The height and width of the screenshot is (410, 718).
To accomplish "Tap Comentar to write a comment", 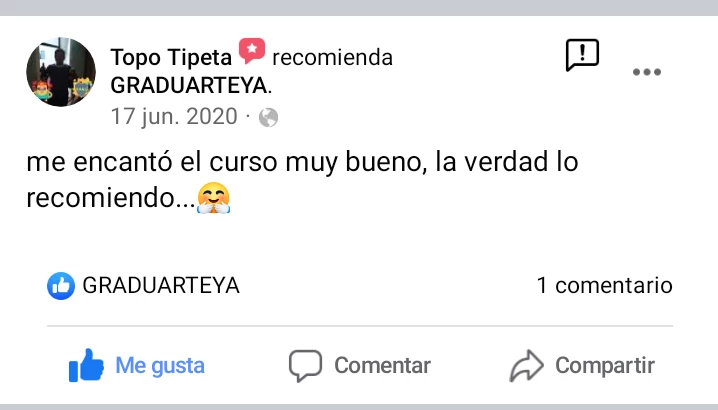I will pyautogui.click(x=360, y=365).
